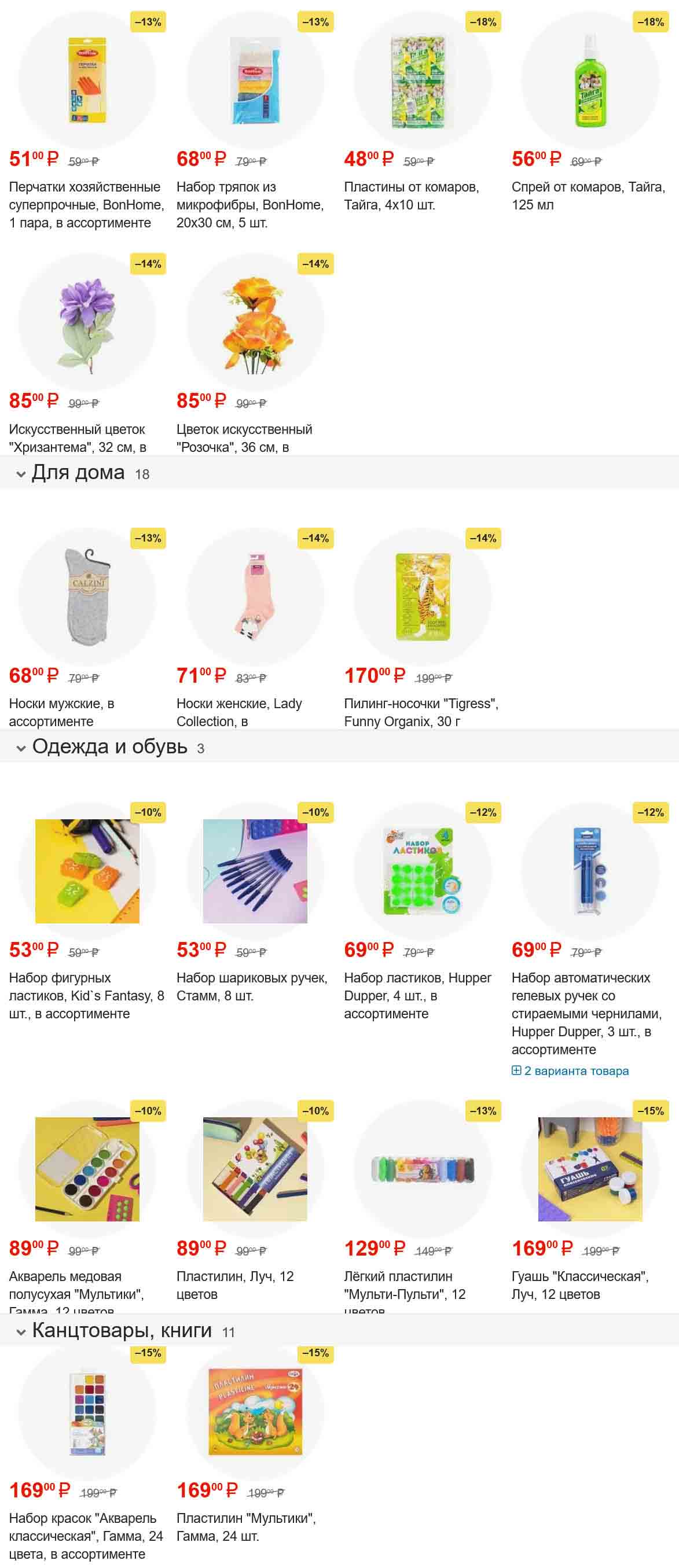Collapse the "Одежда и обувь" section
The width and height of the screenshot is (679, 1568).
point(21,748)
